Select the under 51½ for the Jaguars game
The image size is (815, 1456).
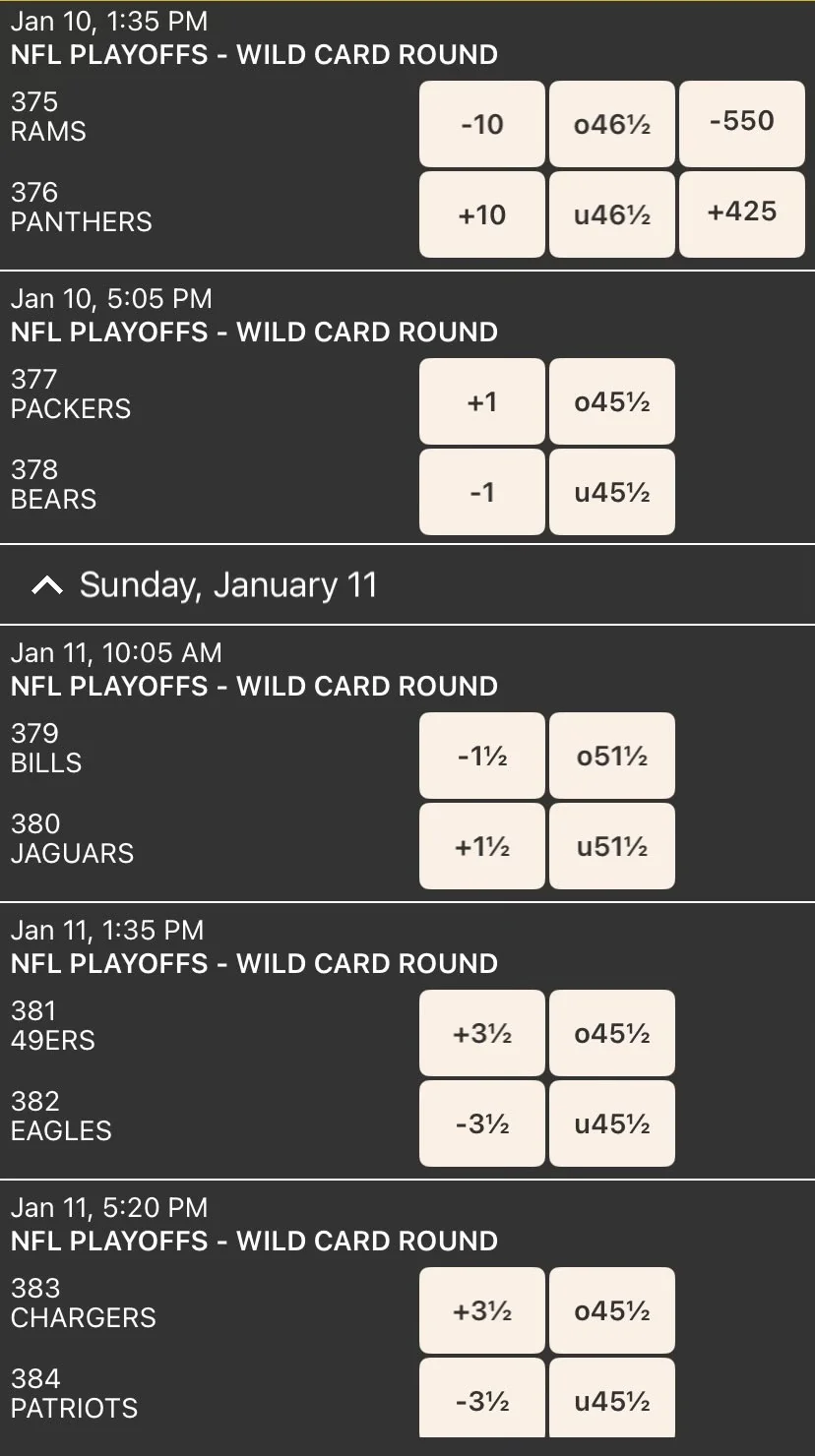point(611,845)
